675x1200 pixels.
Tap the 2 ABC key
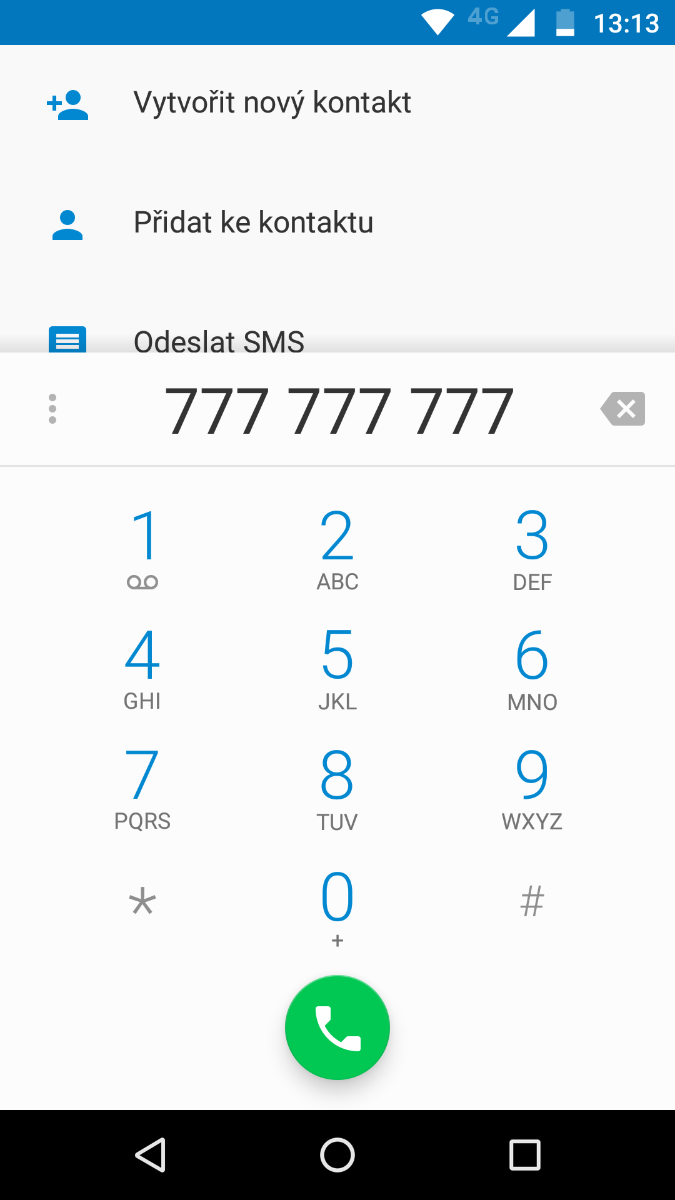[x=337, y=548]
